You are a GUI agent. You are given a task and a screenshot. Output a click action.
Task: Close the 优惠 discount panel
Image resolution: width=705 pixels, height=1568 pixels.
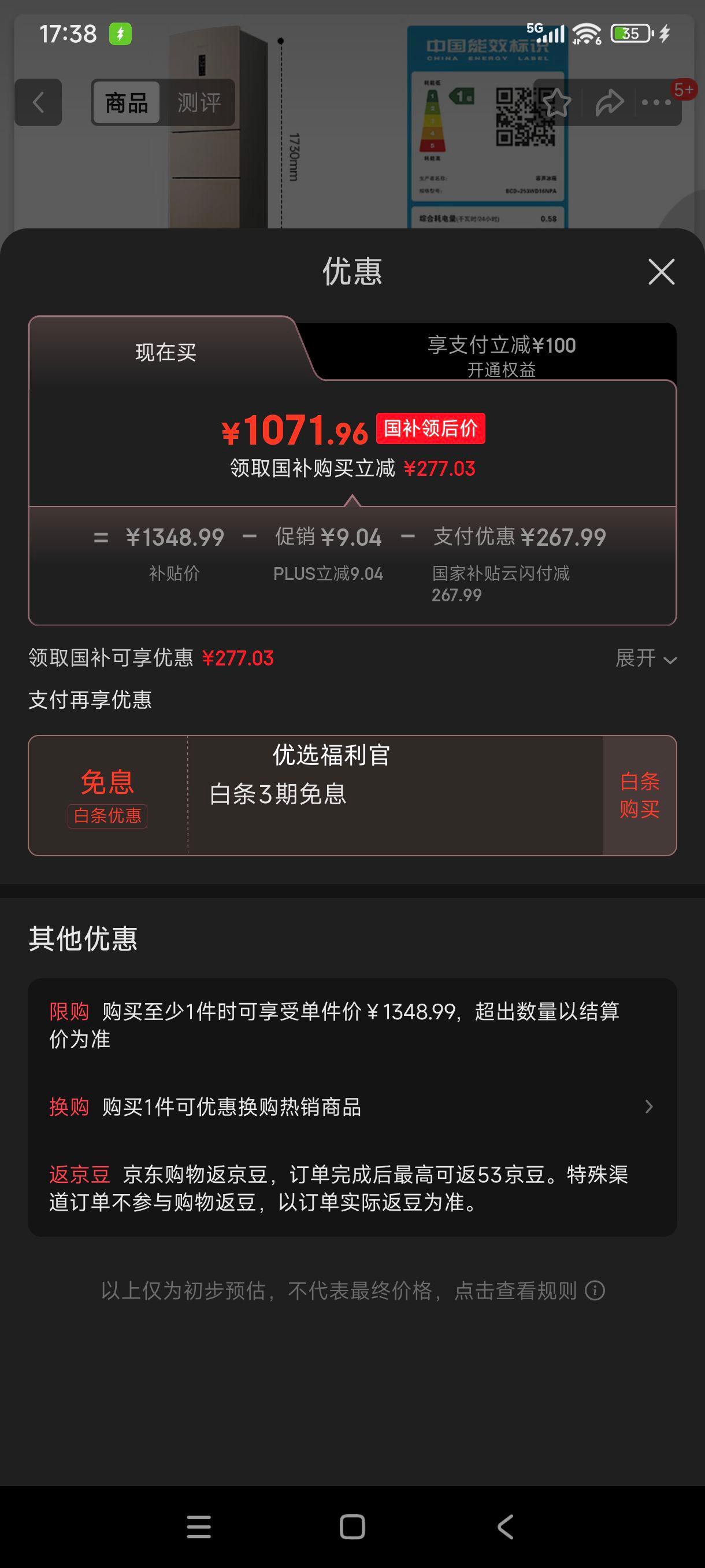click(661, 272)
